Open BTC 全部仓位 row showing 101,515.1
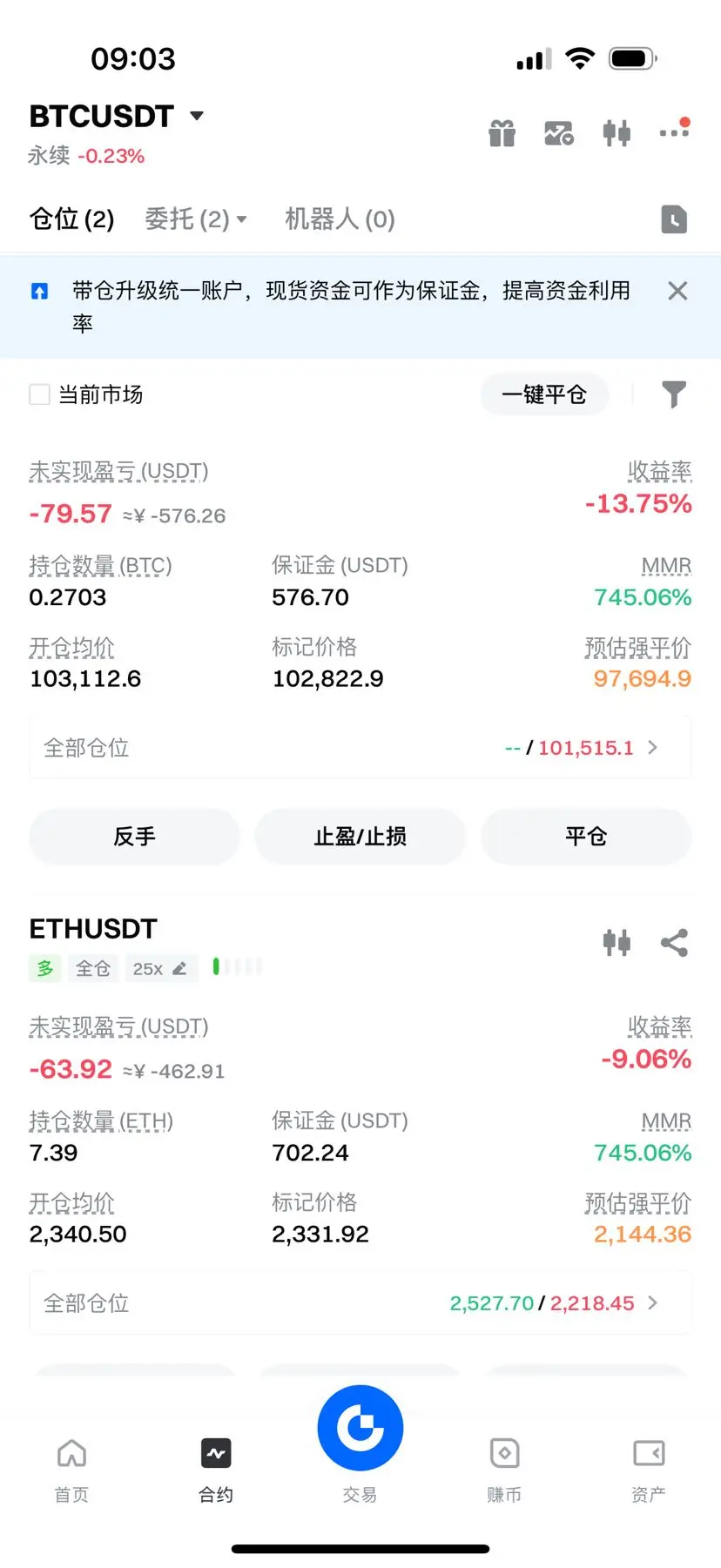The image size is (721, 1568). tap(360, 748)
